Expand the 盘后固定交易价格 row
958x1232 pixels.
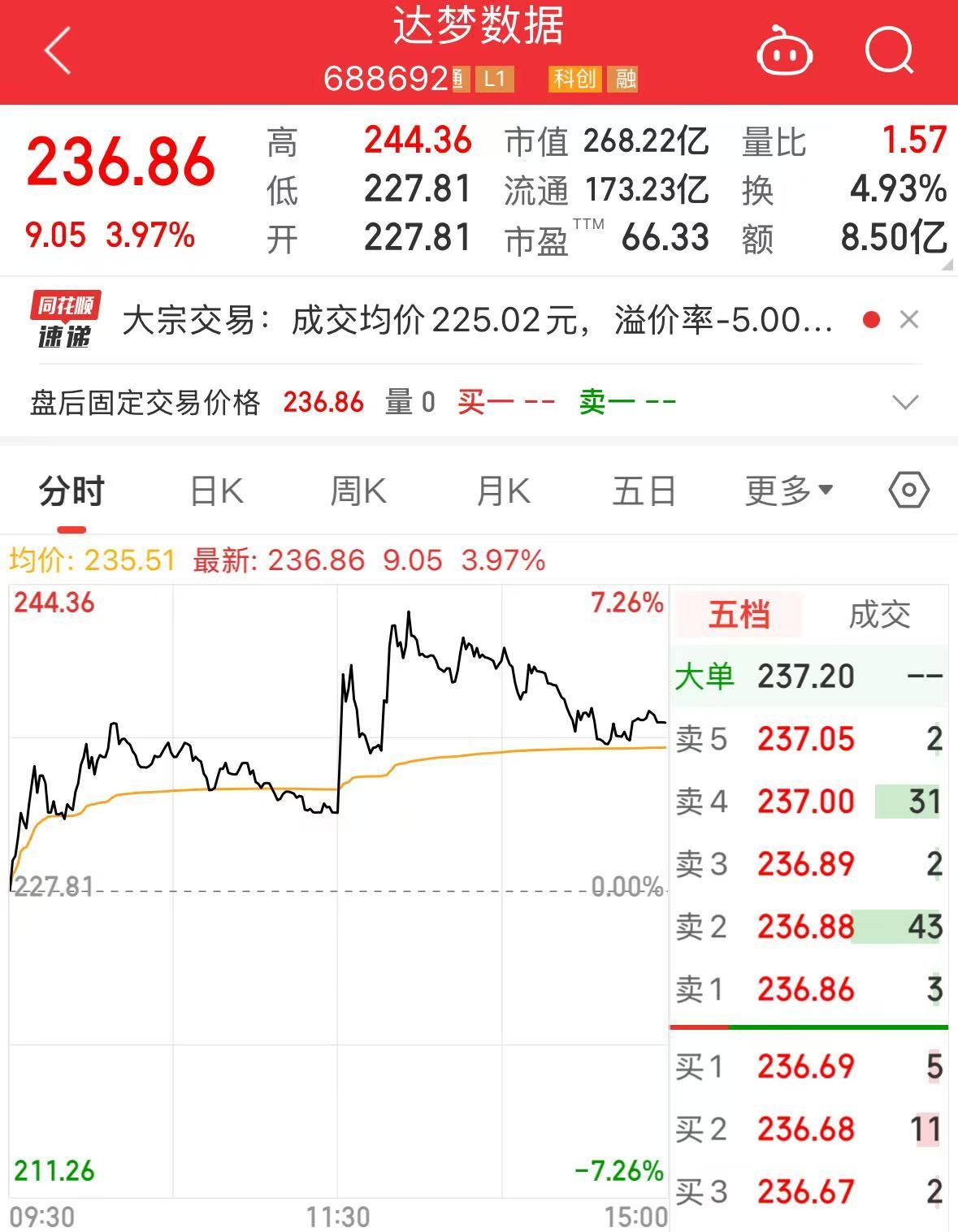[904, 402]
